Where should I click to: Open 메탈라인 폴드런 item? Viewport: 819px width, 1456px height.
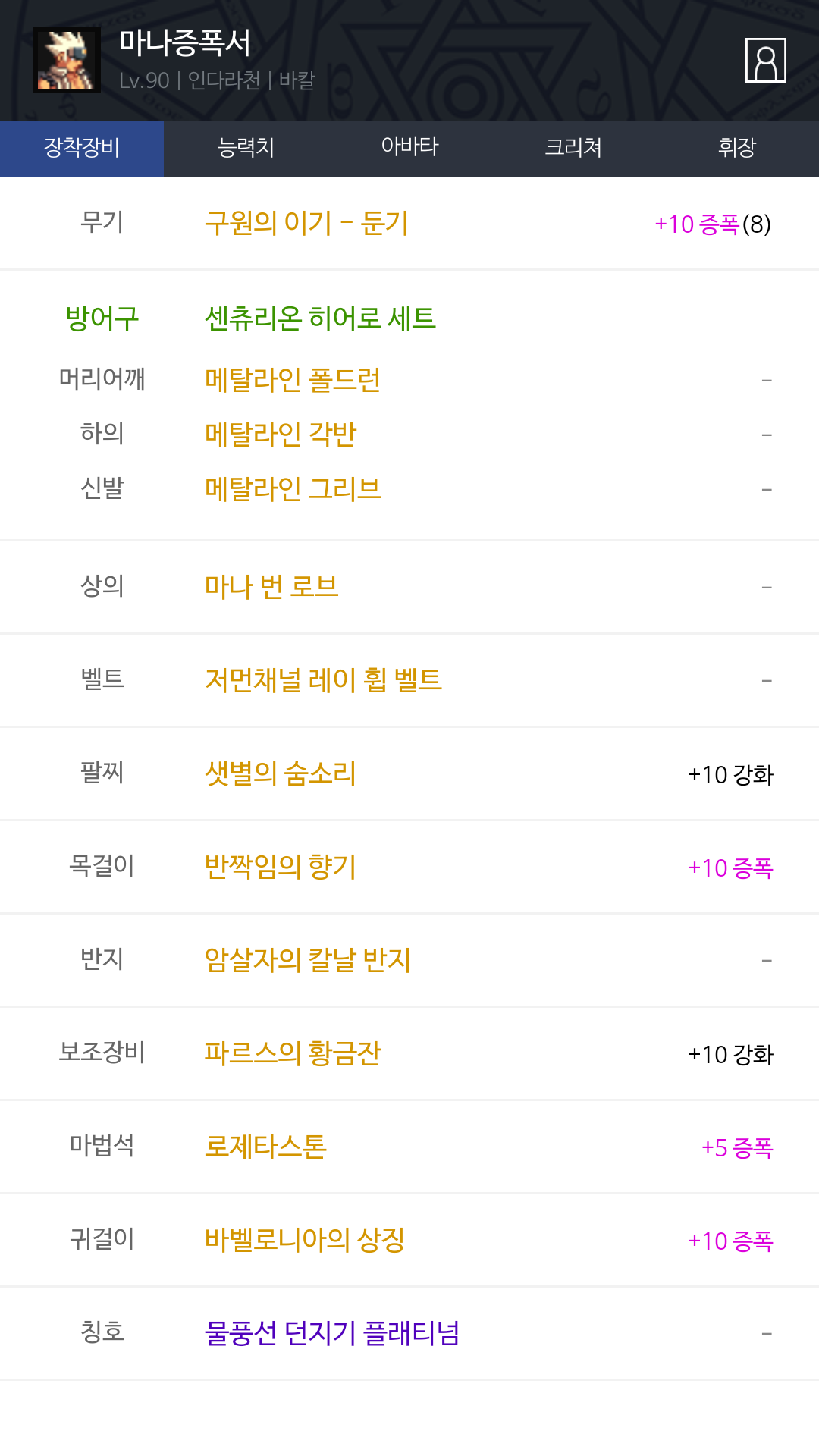(293, 380)
